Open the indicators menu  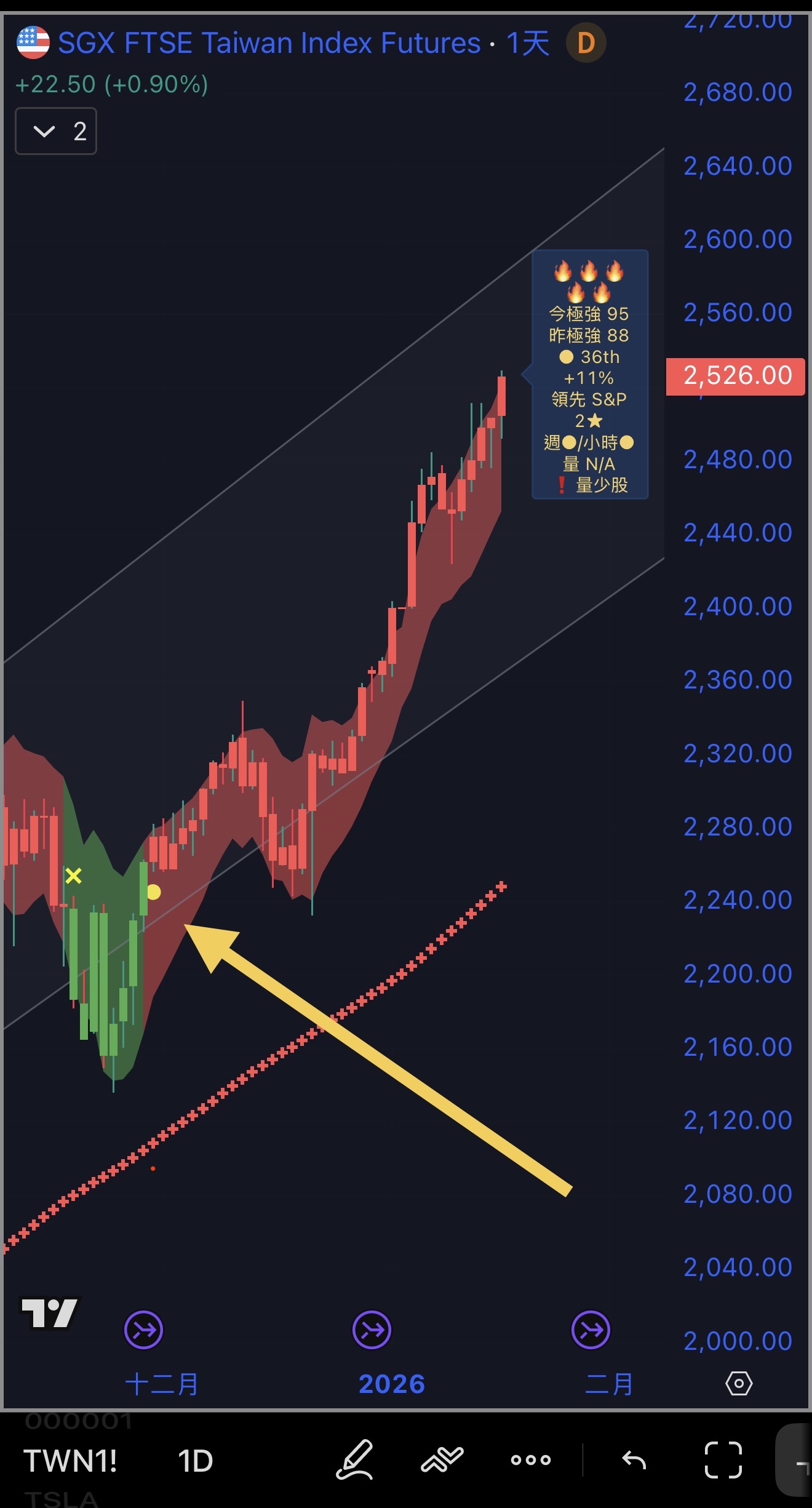tap(442, 1459)
